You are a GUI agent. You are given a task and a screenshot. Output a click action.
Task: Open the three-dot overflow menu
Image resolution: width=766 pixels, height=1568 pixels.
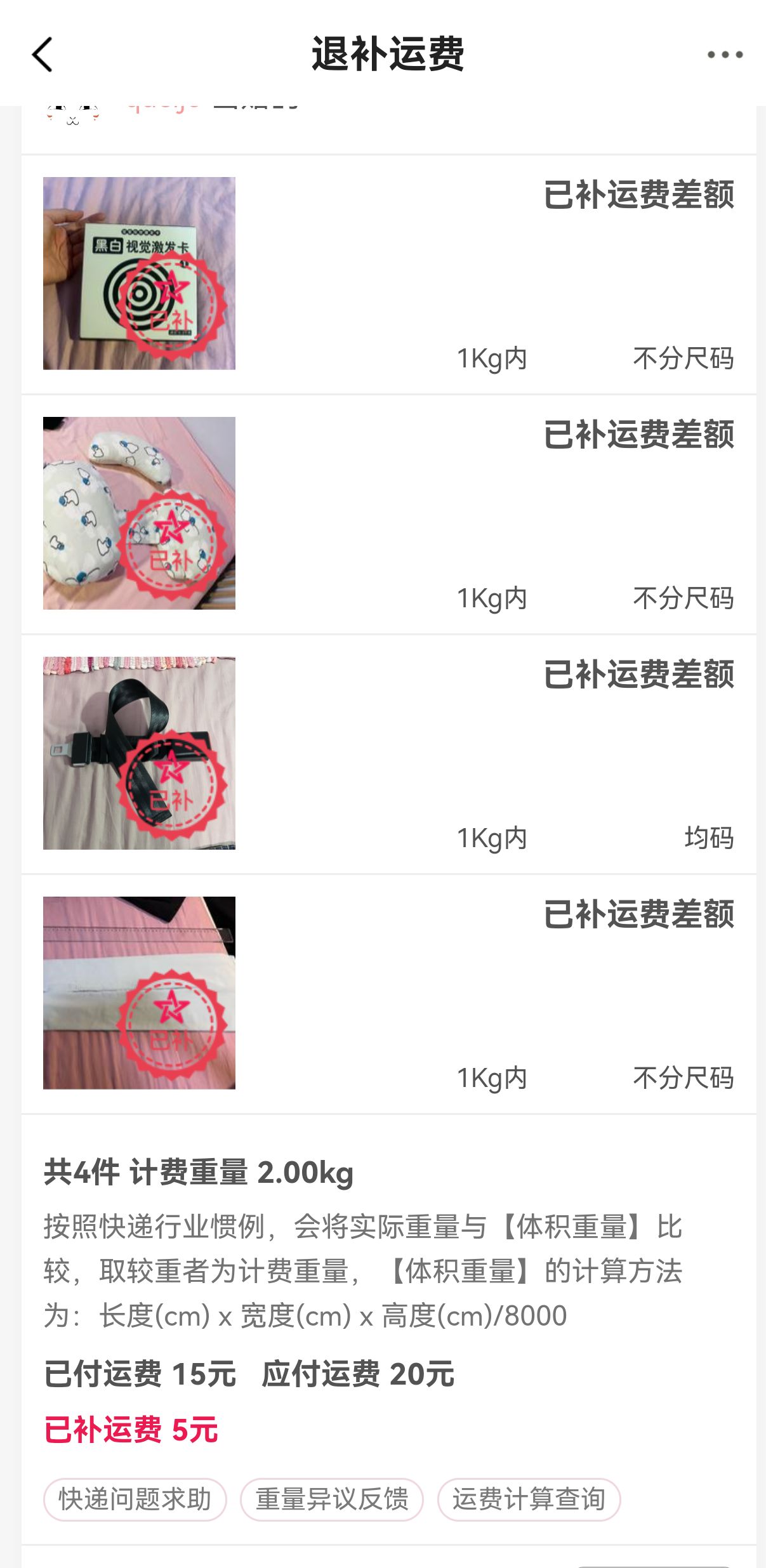pos(725,55)
